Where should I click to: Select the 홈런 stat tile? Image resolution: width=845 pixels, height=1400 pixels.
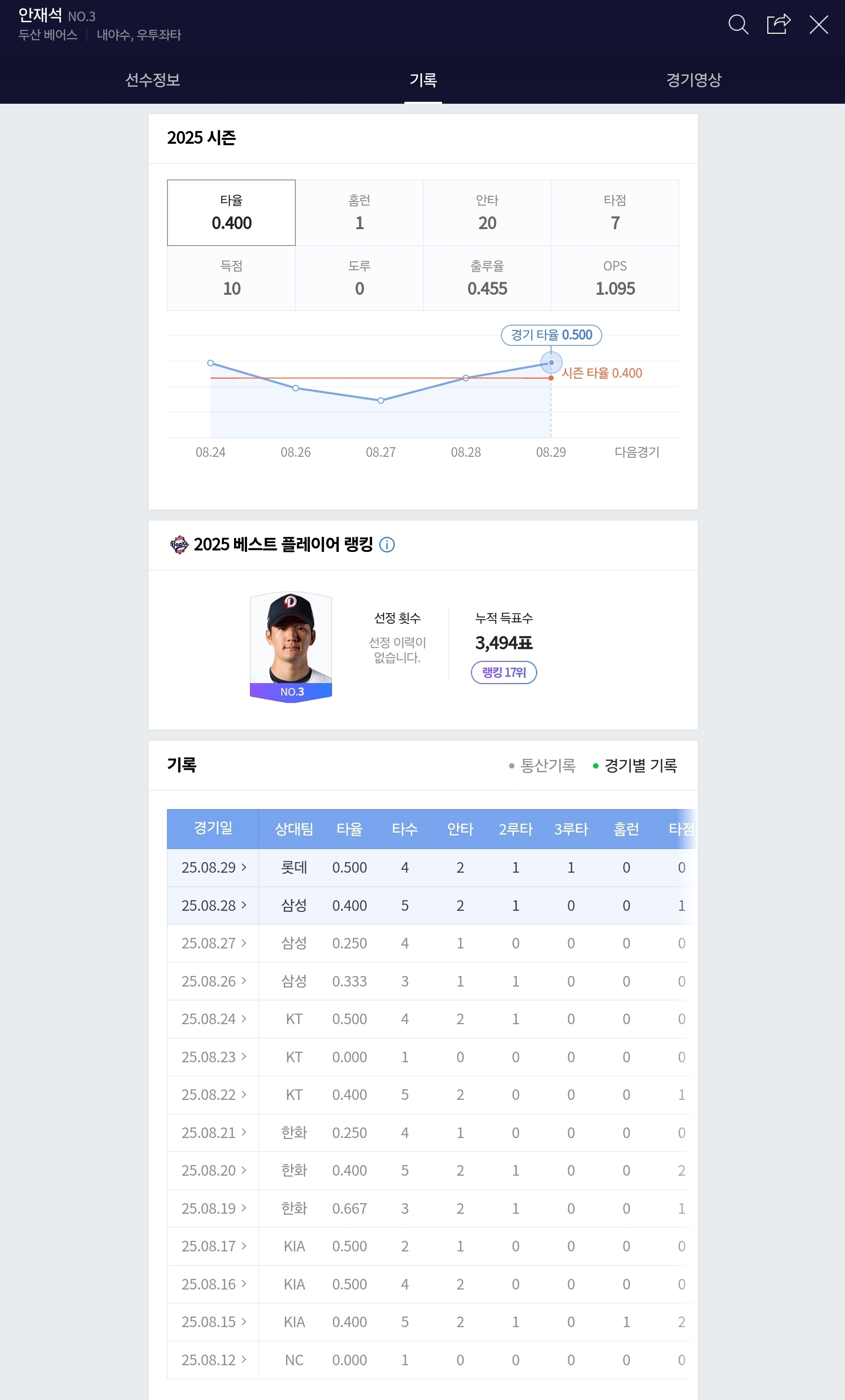[359, 213]
